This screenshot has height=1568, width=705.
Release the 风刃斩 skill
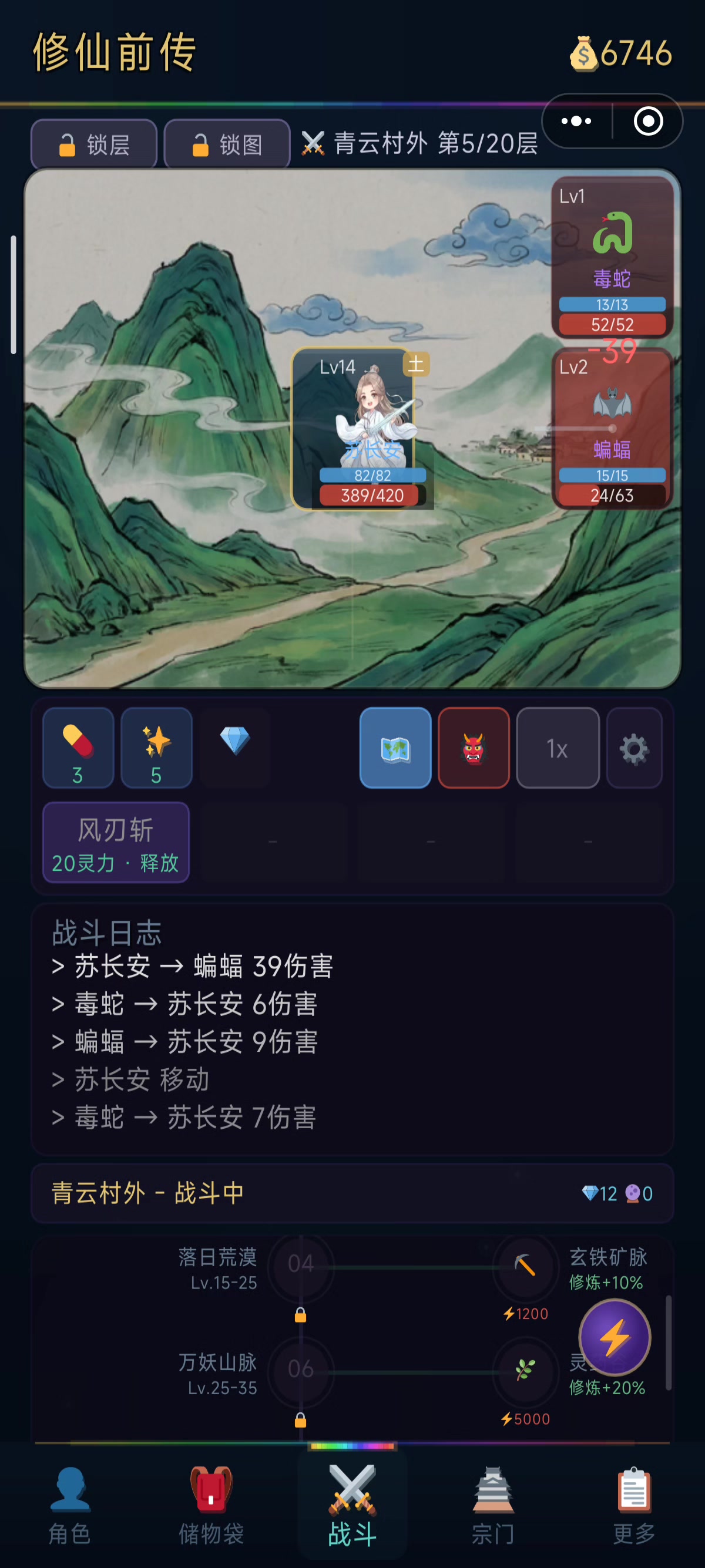coord(116,843)
